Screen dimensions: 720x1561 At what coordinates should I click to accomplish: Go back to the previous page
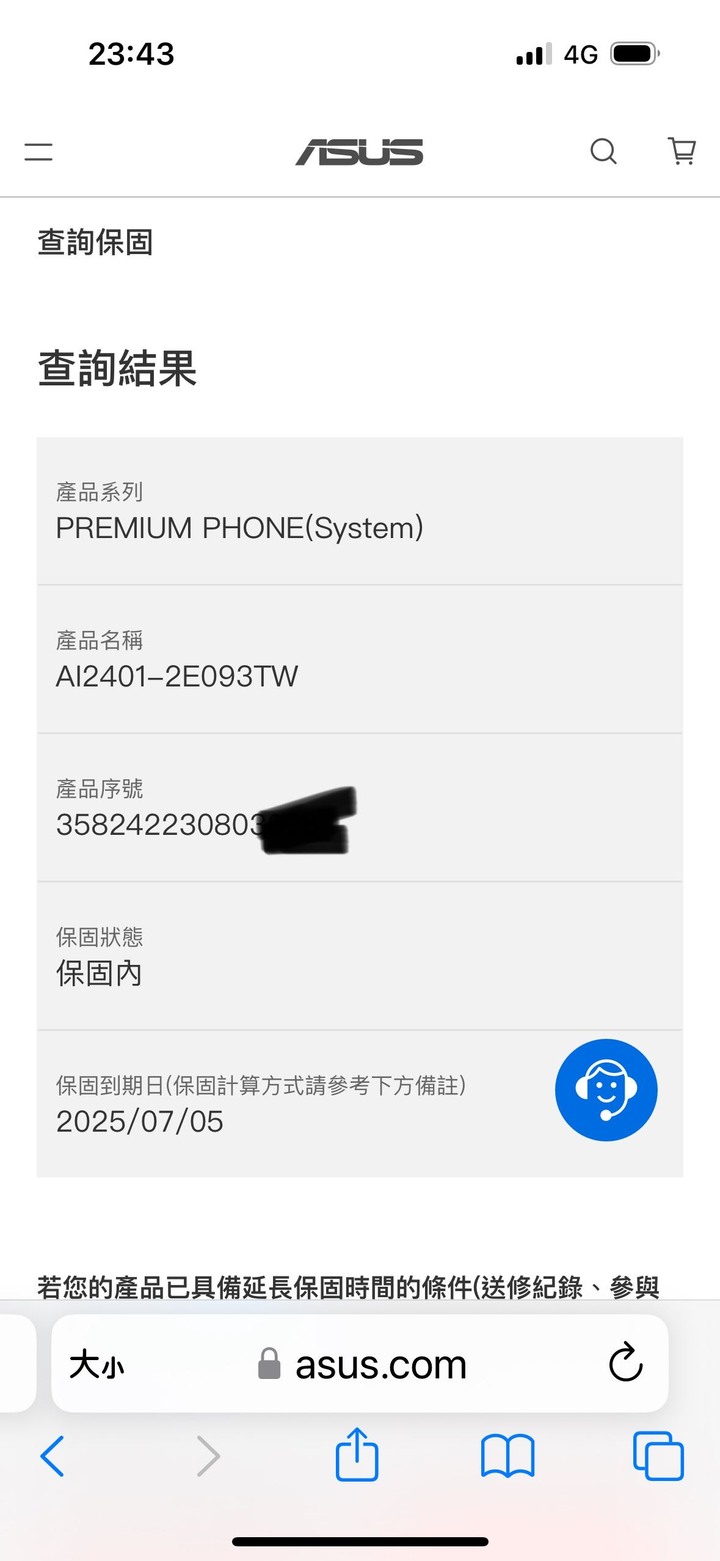click(53, 1456)
